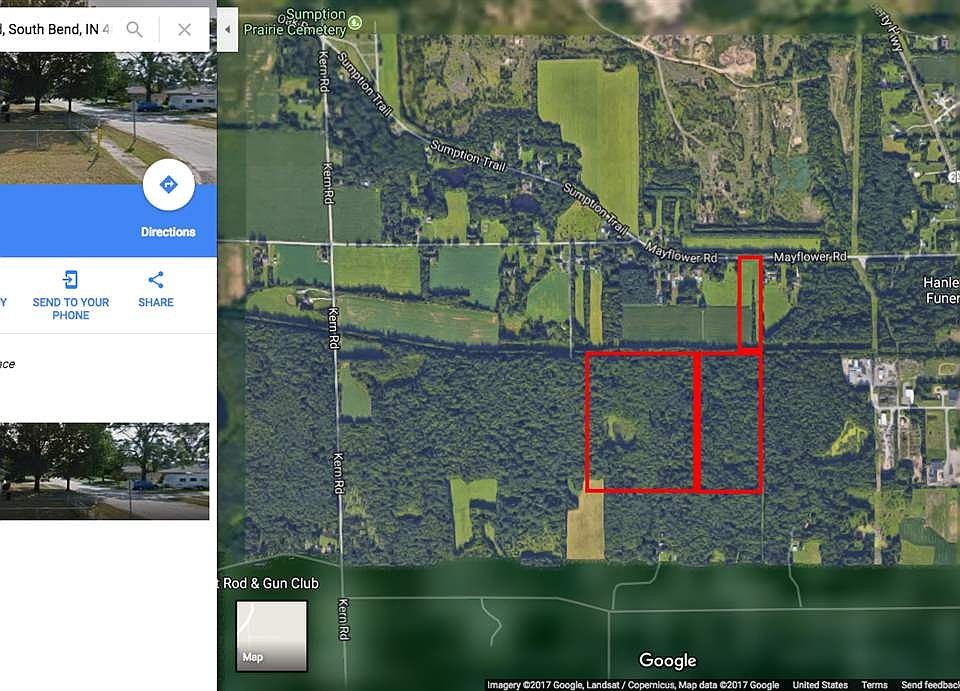
Task: Send to your phone
Action: 71,294
